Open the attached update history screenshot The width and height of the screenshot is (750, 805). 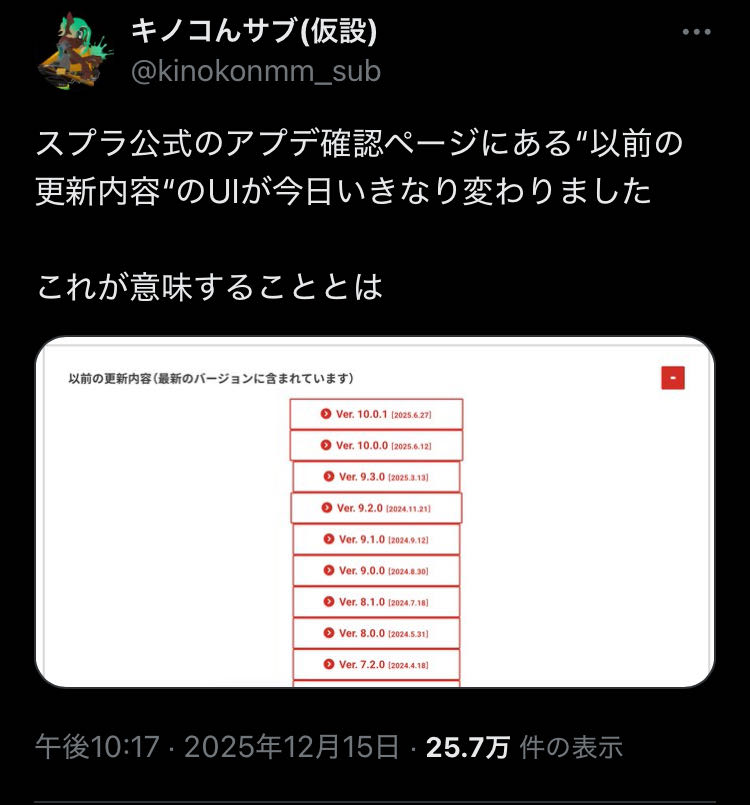pyautogui.click(x=375, y=512)
